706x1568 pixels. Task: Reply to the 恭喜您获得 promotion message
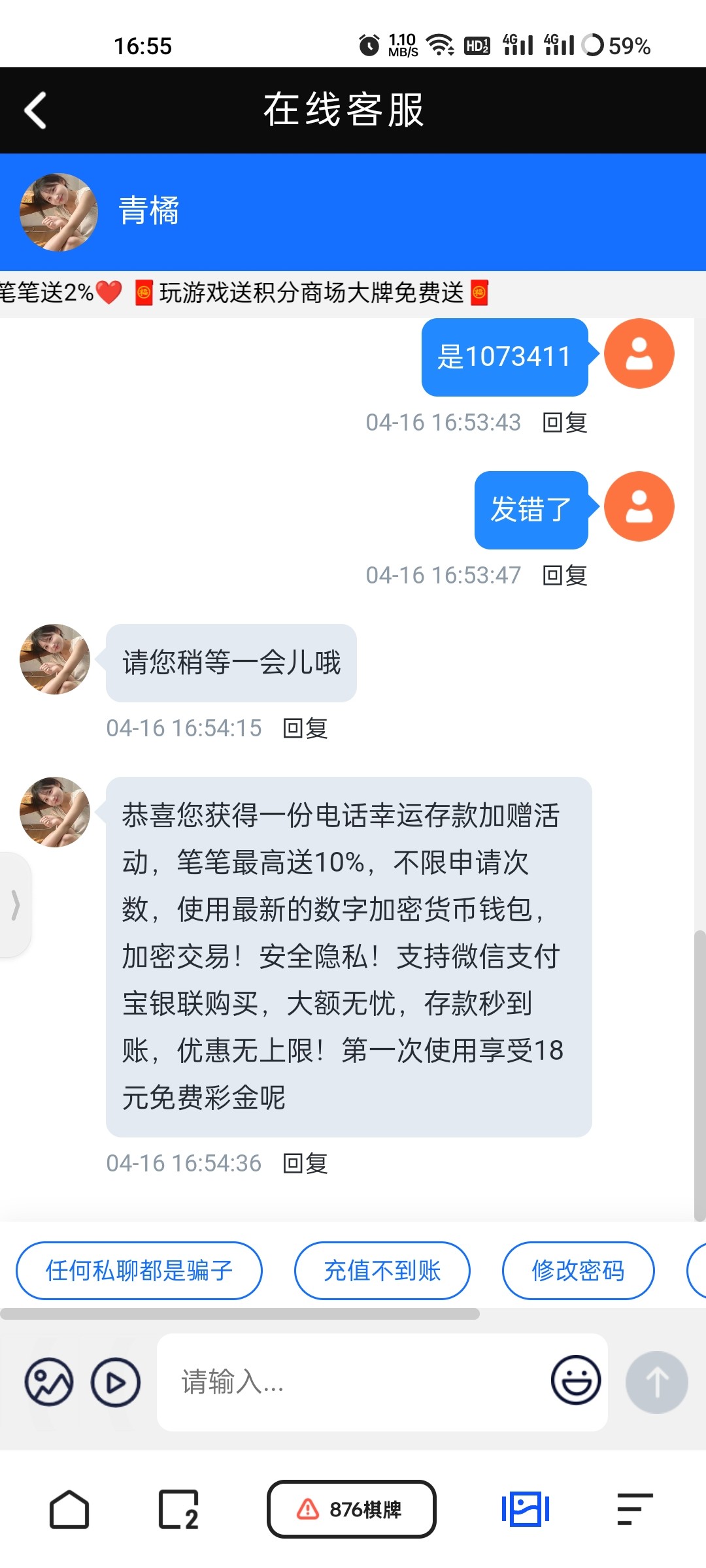[x=305, y=1164]
